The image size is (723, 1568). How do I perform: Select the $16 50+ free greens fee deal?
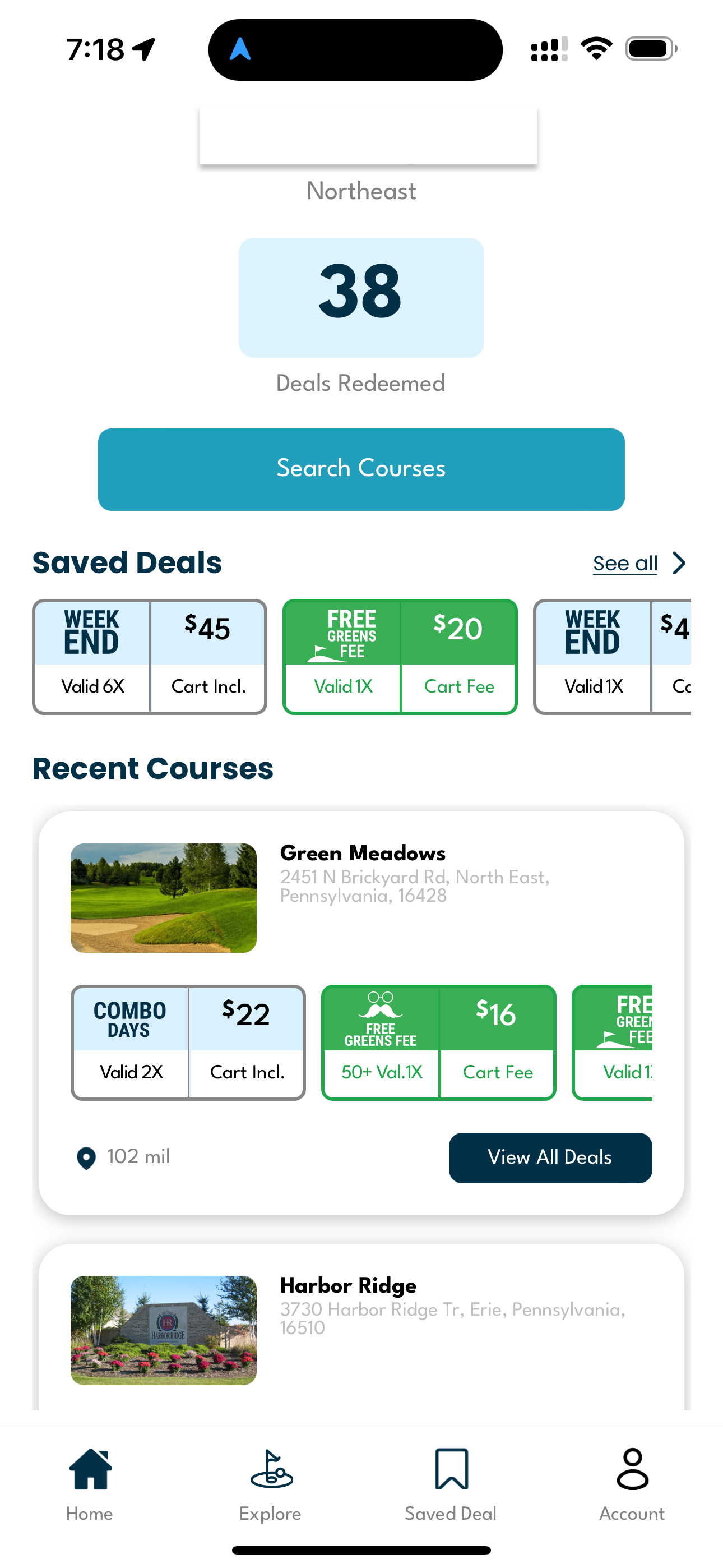tap(439, 1043)
